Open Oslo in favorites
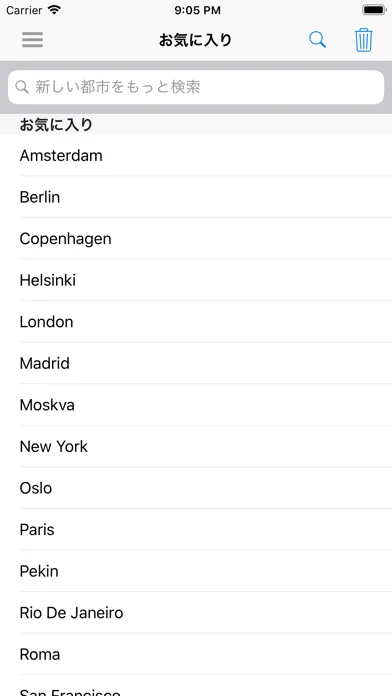This screenshot has height=696, width=392. point(196,488)
